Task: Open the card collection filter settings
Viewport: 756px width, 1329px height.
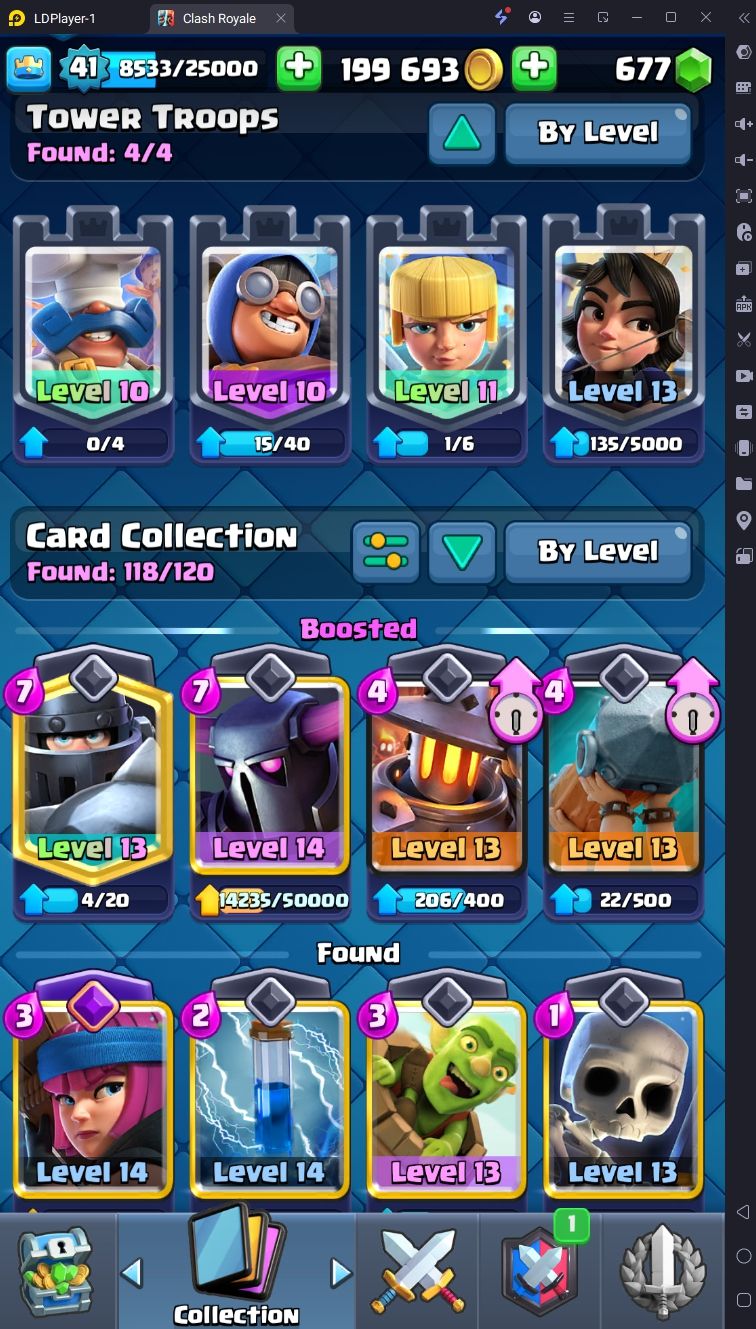Action: pos(387,552)
